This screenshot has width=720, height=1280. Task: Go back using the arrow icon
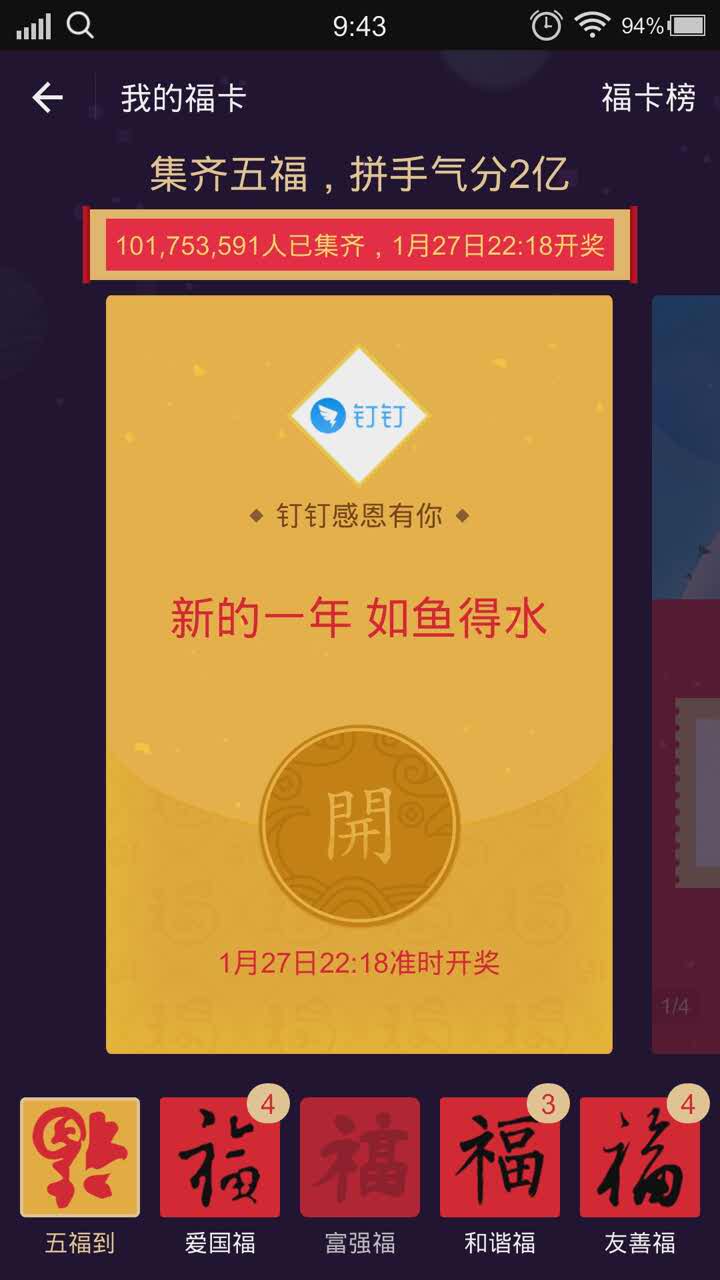coord(47,98)
